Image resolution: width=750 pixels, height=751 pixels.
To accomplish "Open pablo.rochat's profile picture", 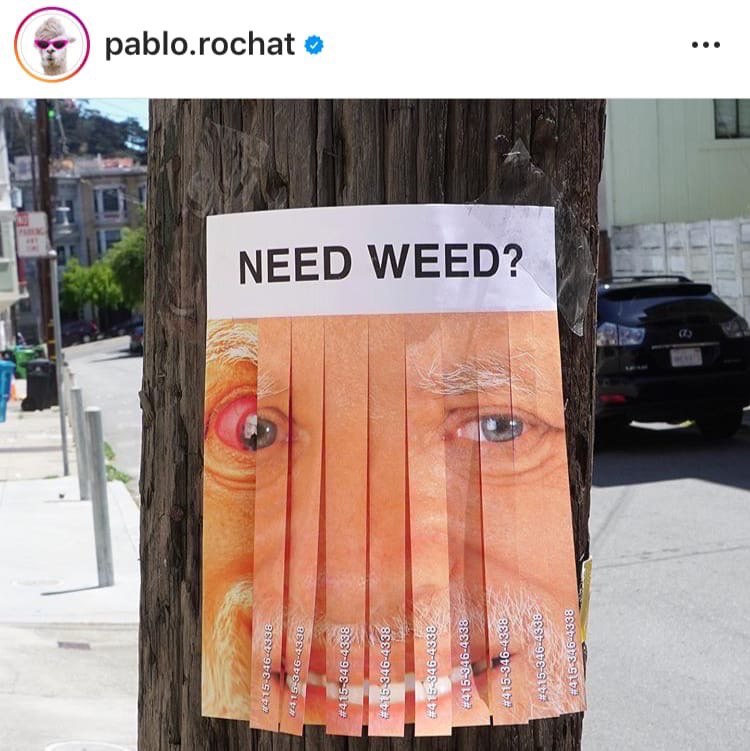I will tap(52, 45).
